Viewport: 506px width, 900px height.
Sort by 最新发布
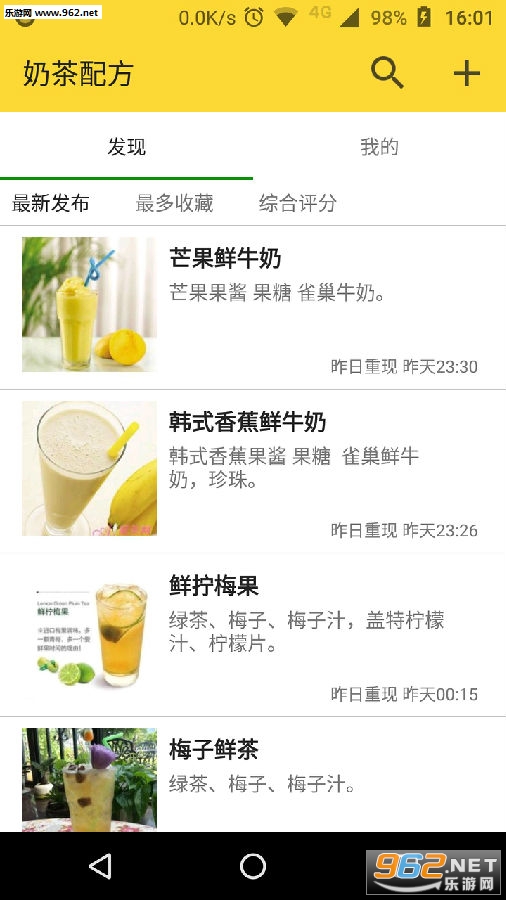pyautogui.click(x=50, y=203)
